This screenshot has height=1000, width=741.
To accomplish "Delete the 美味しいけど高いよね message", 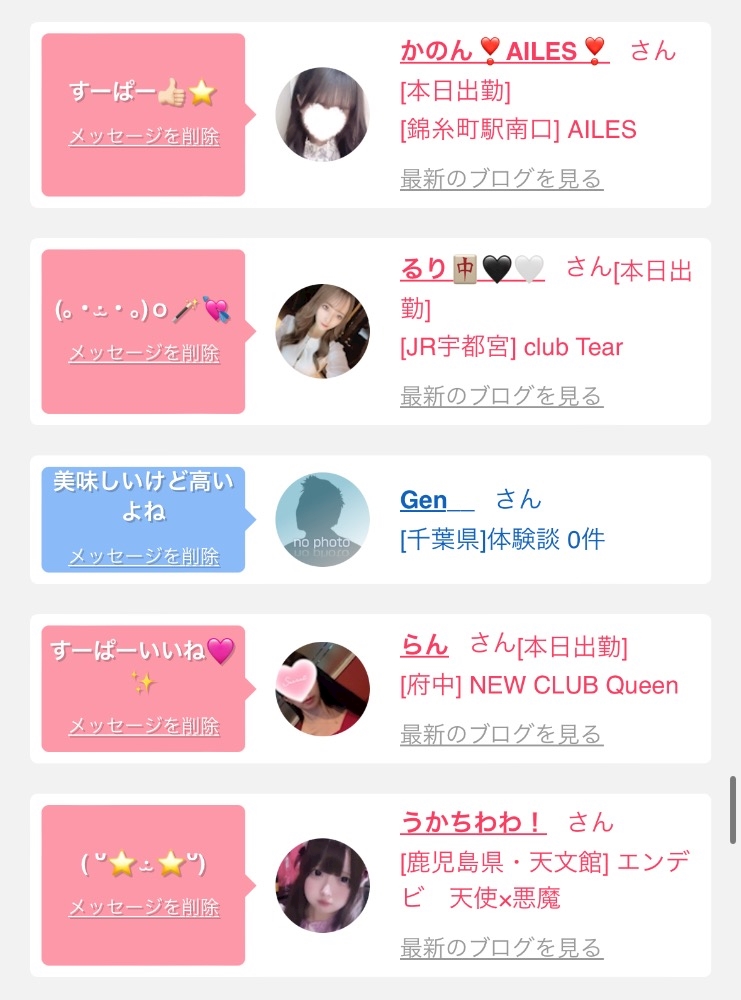I will click(143, 557).
